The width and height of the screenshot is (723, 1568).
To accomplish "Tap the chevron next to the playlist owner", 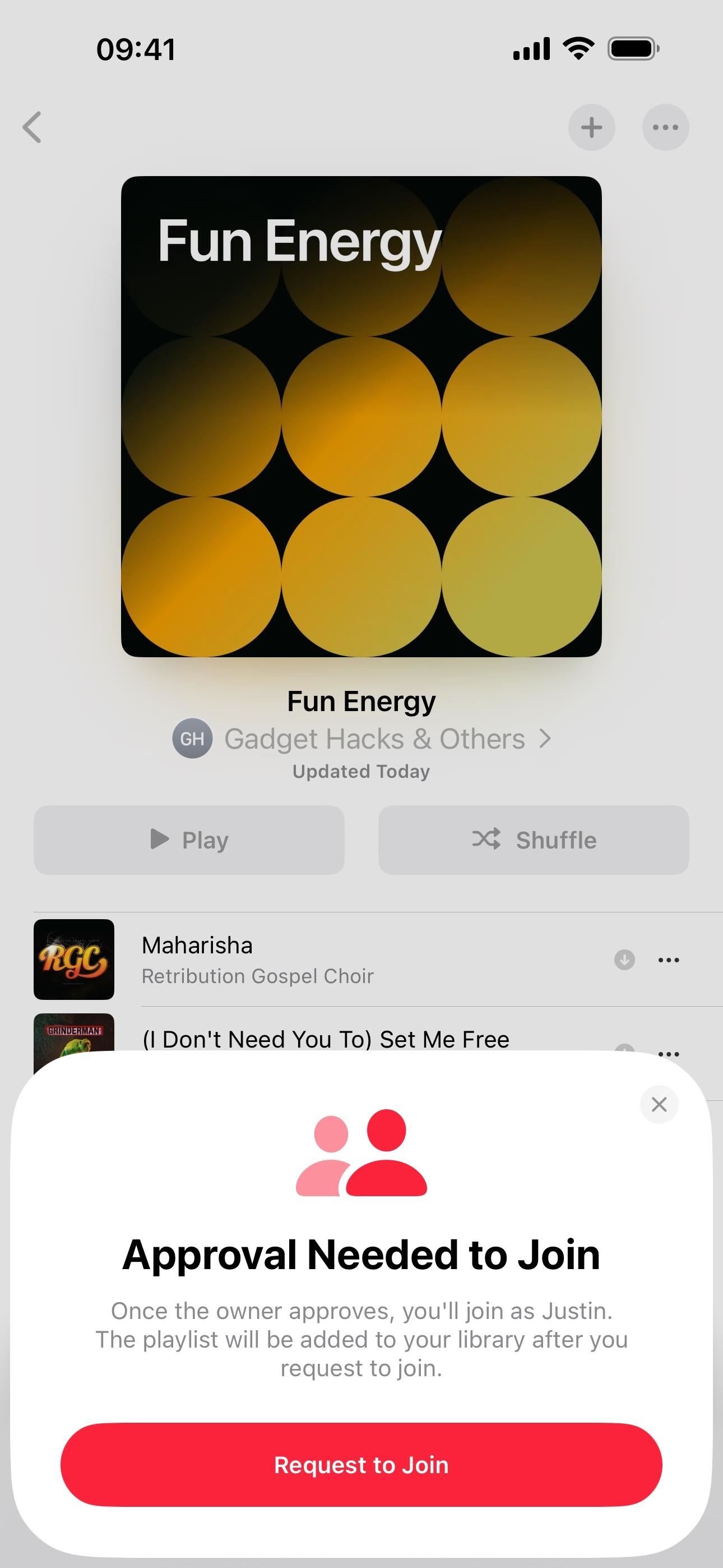I will (546, 739).
